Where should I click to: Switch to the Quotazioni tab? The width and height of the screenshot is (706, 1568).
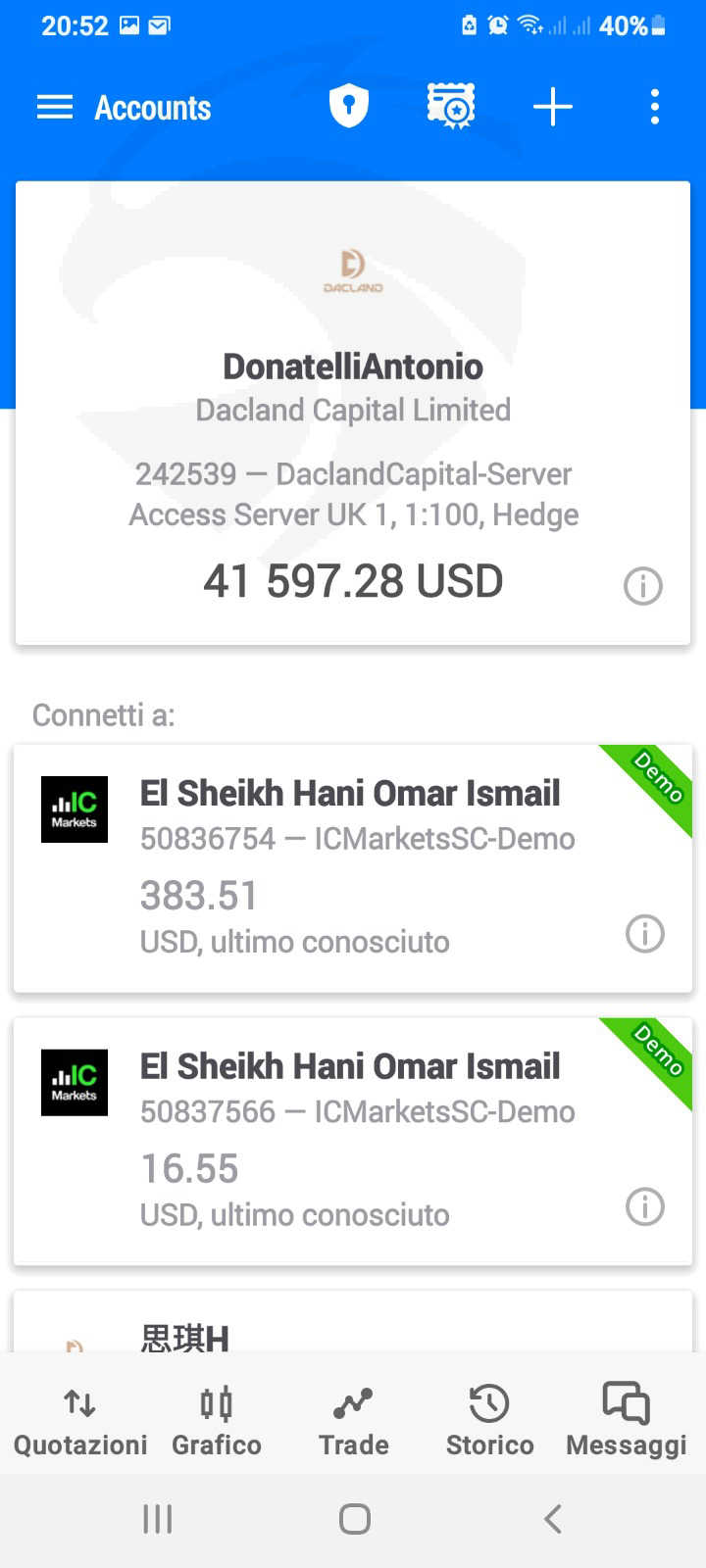(x=80, y=1421)
